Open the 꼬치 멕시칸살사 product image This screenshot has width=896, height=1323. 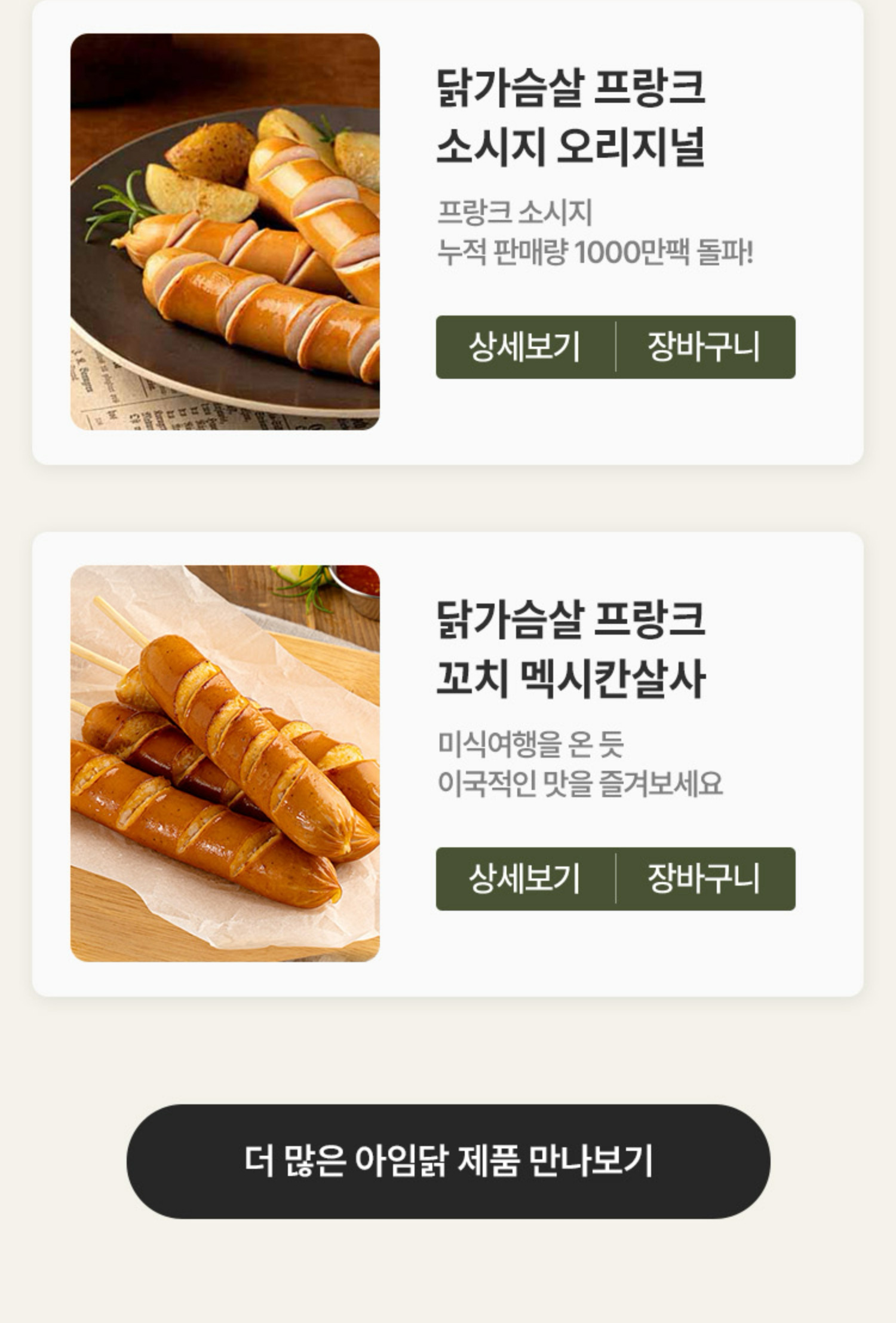[x=225, y=764]
